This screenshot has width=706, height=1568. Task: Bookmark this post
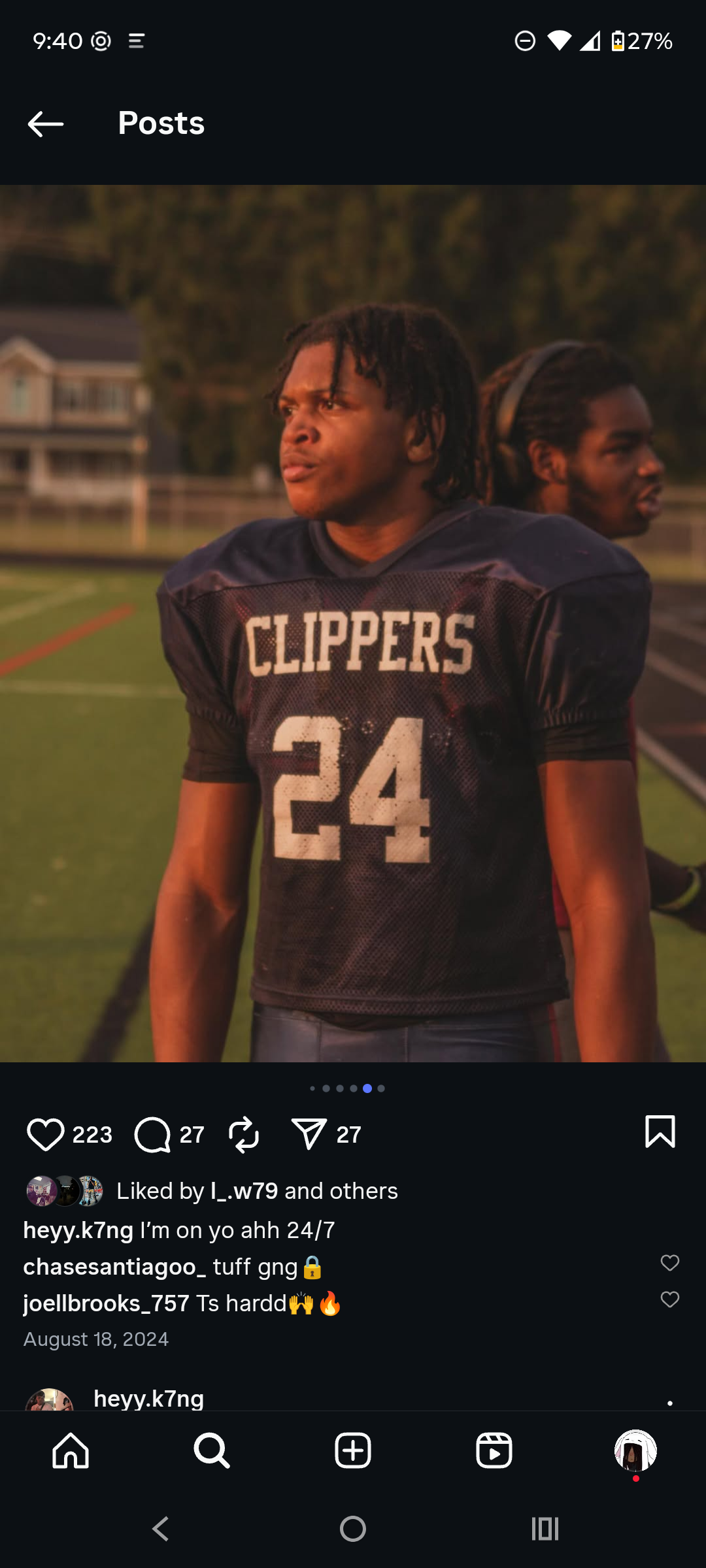pos(660,1132)
